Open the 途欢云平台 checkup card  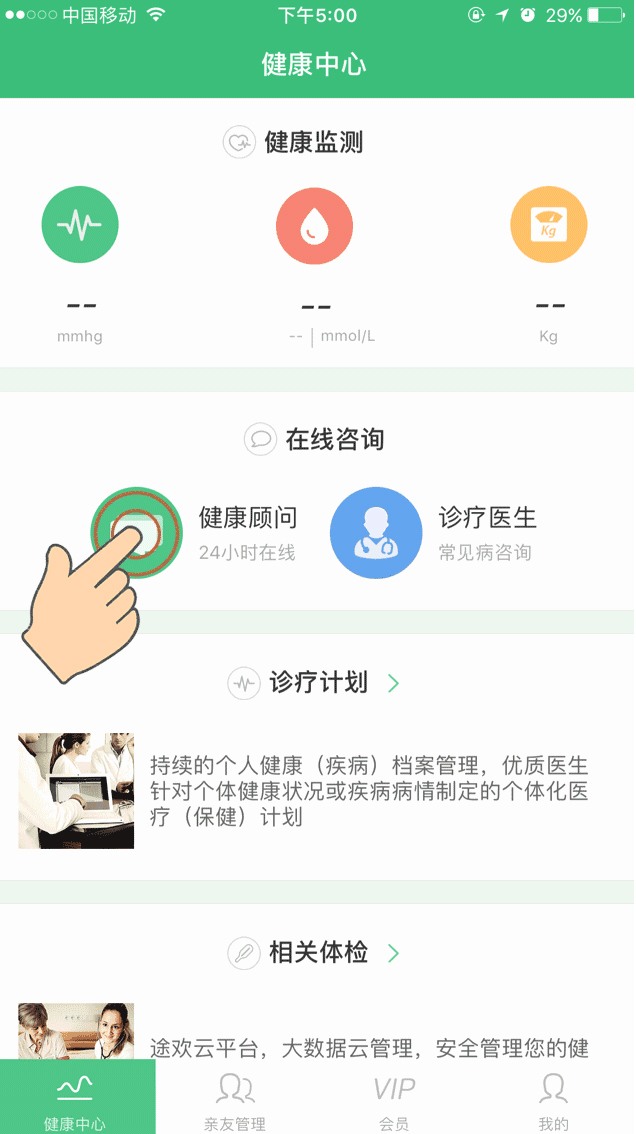click(x=316, y=1040)
